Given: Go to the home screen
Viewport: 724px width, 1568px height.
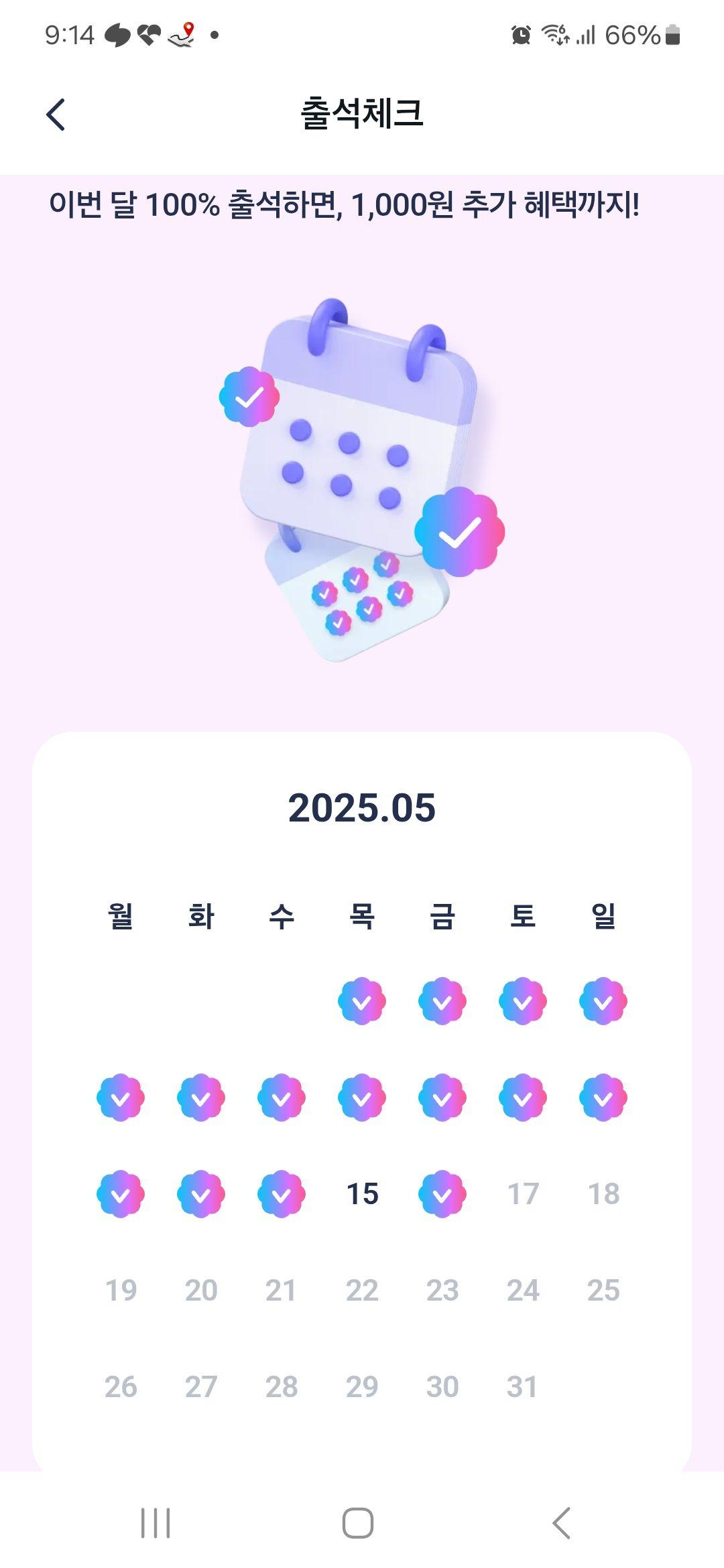Looking at the screenshot, I should 358,1523.
